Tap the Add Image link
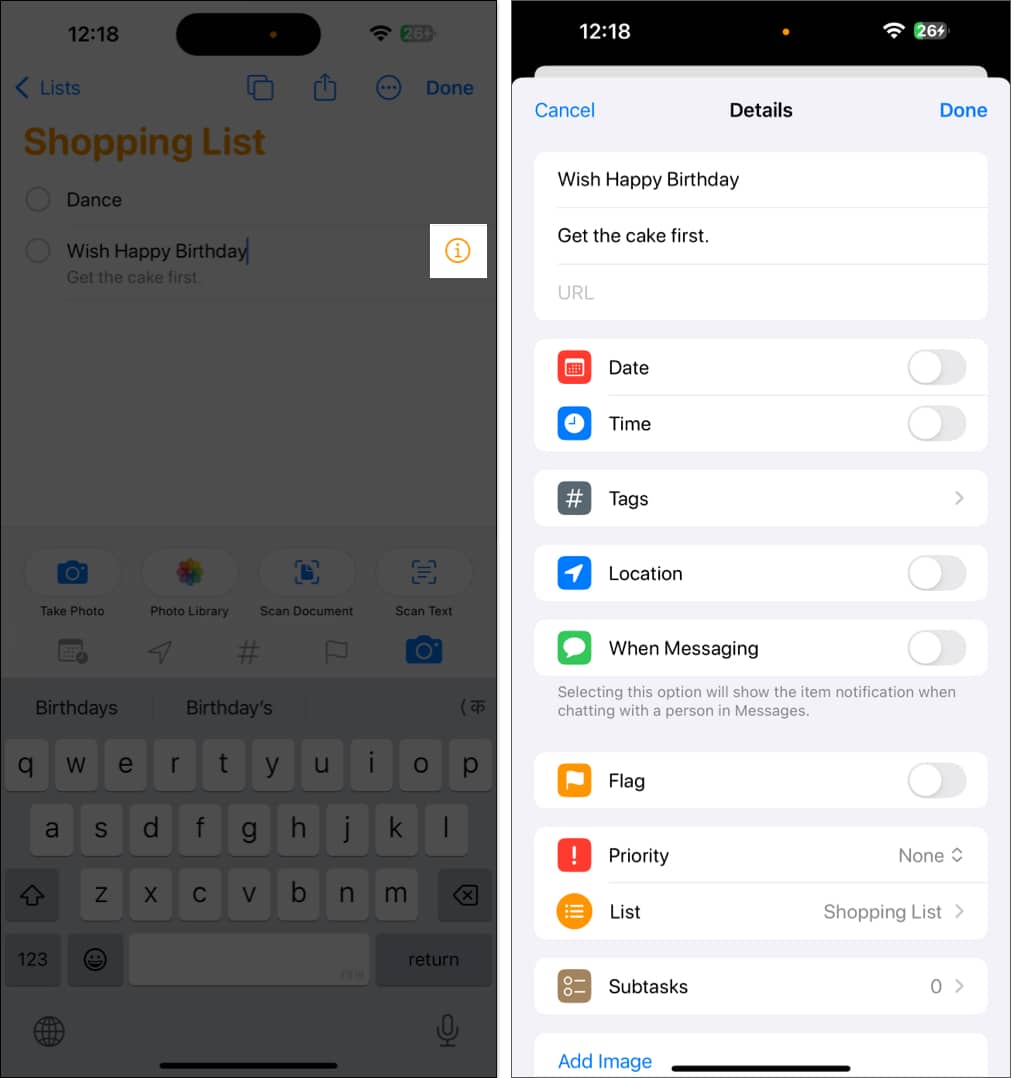Viewport: 1011px width, 1078px height. (605, 1061)
